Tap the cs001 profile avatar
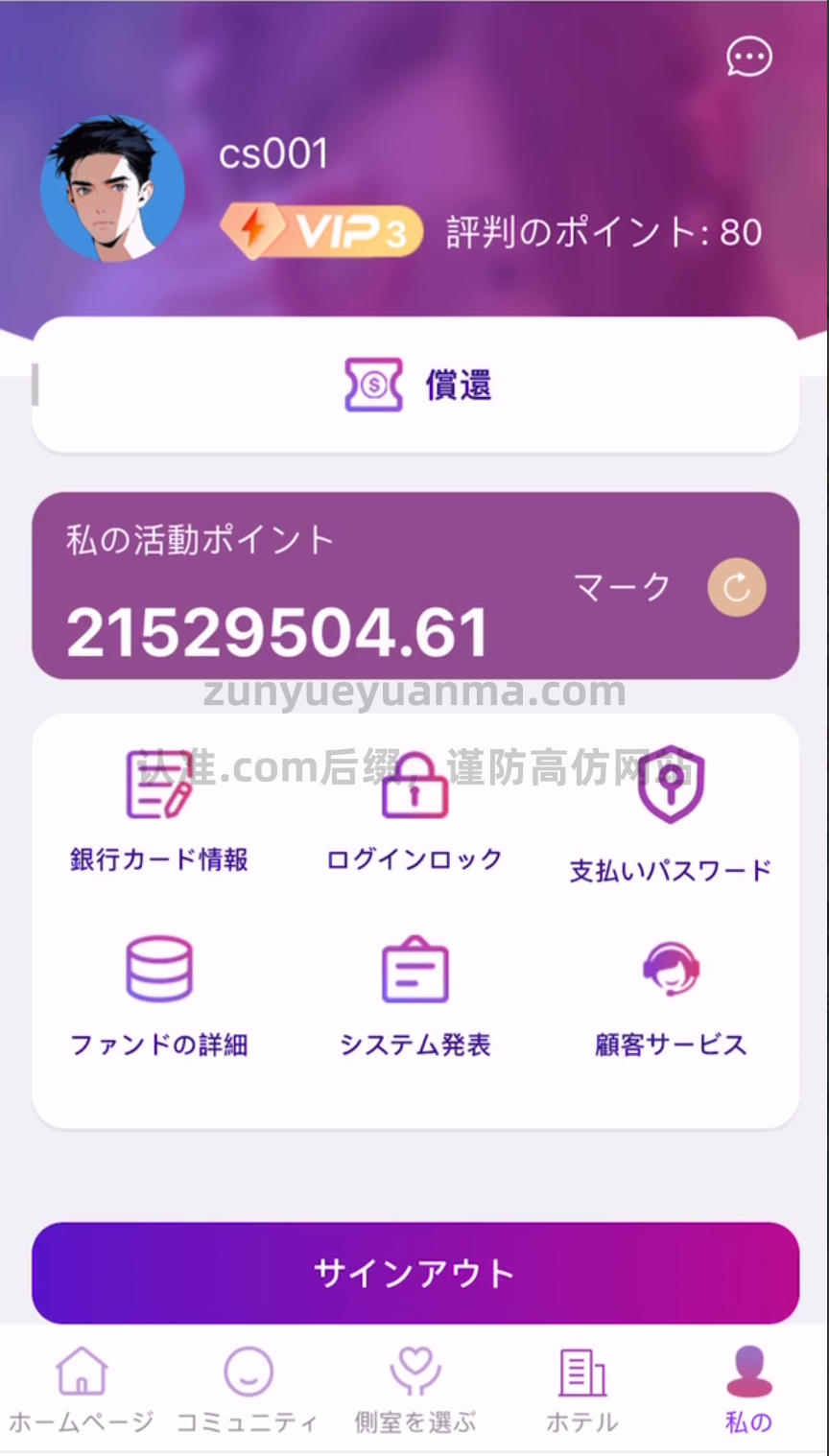 112,188
